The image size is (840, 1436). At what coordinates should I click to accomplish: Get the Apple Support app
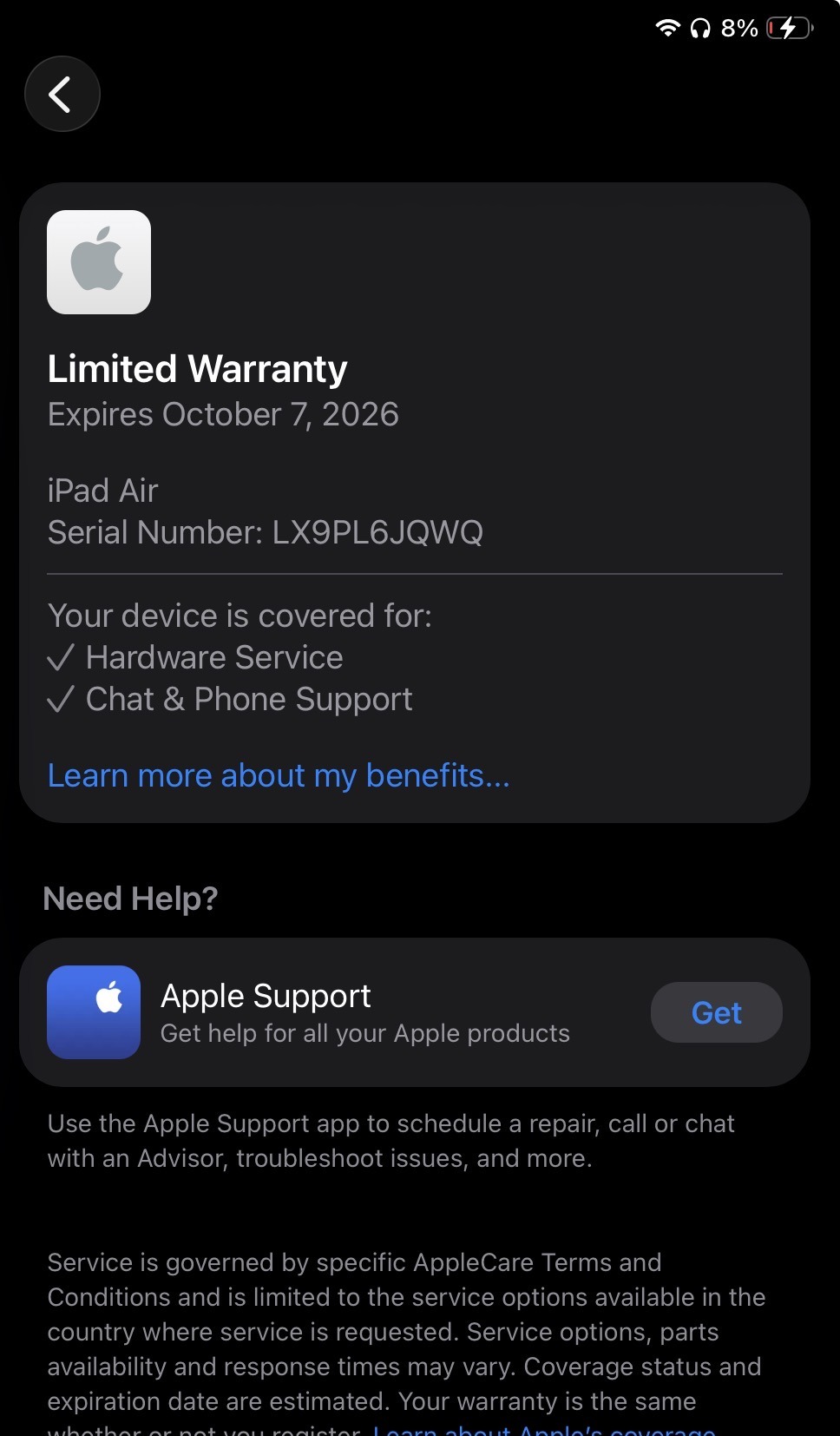tap(716, 1012)
